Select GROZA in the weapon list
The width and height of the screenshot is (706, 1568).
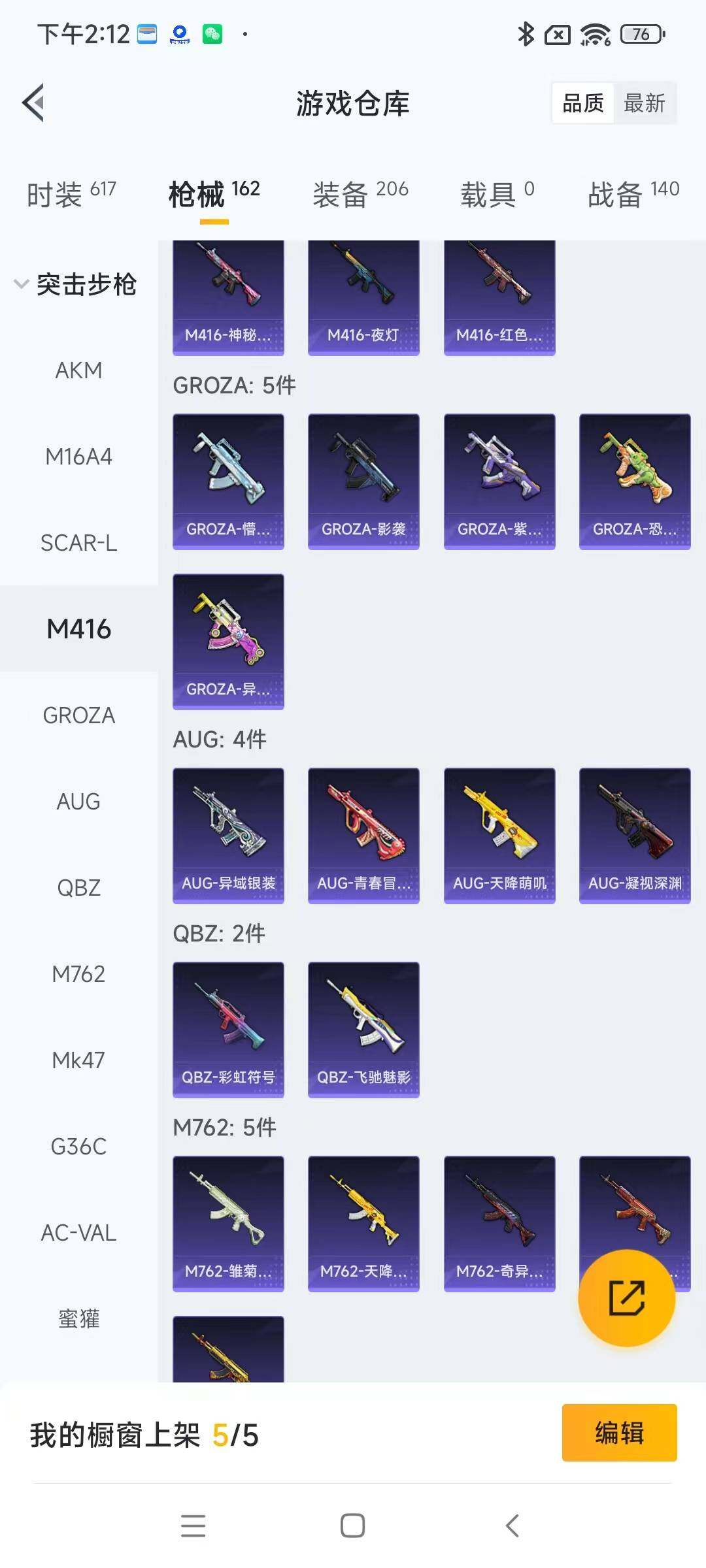click(x=78, y=715)
